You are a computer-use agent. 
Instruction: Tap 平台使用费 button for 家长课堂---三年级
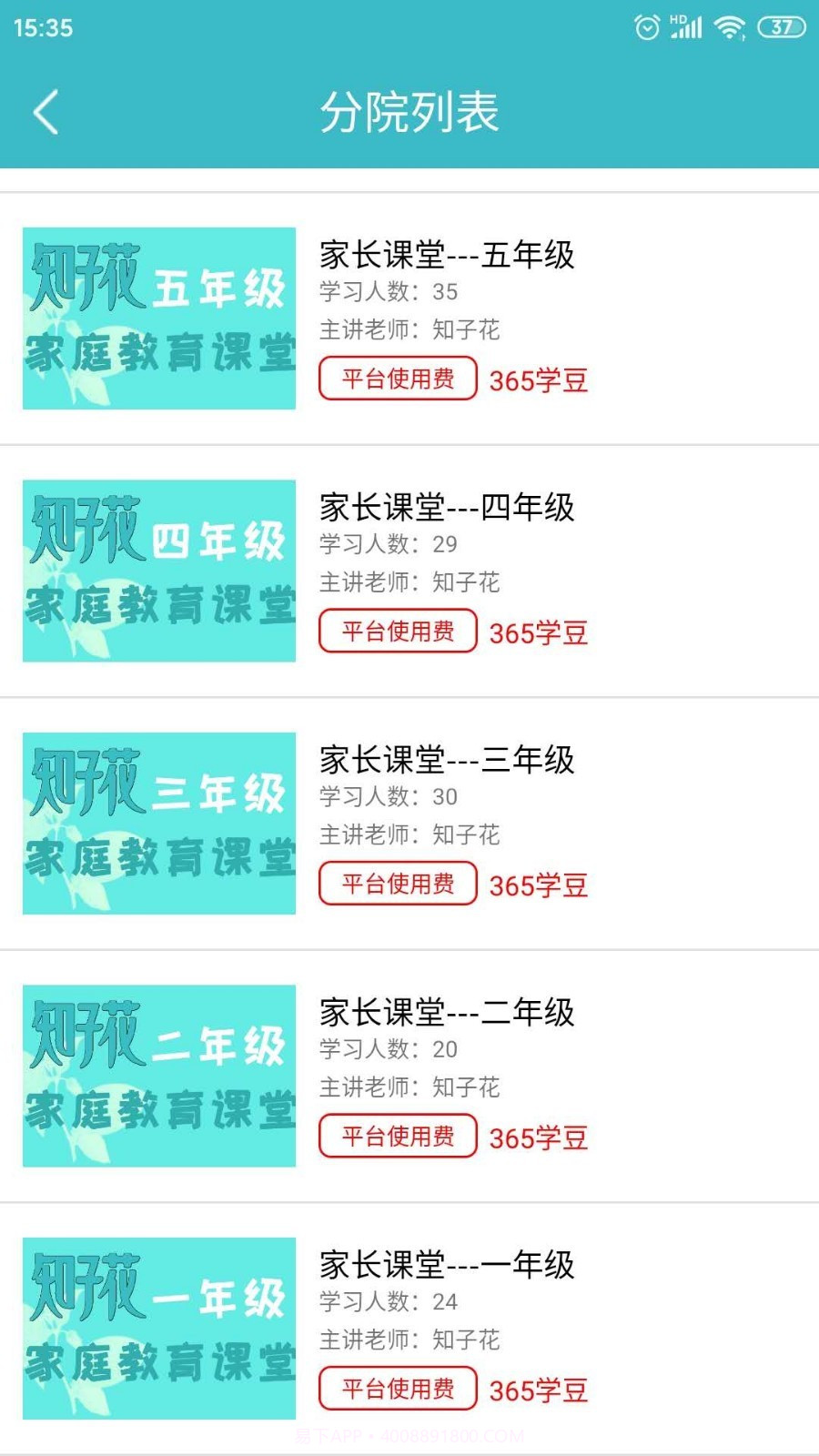397,884
